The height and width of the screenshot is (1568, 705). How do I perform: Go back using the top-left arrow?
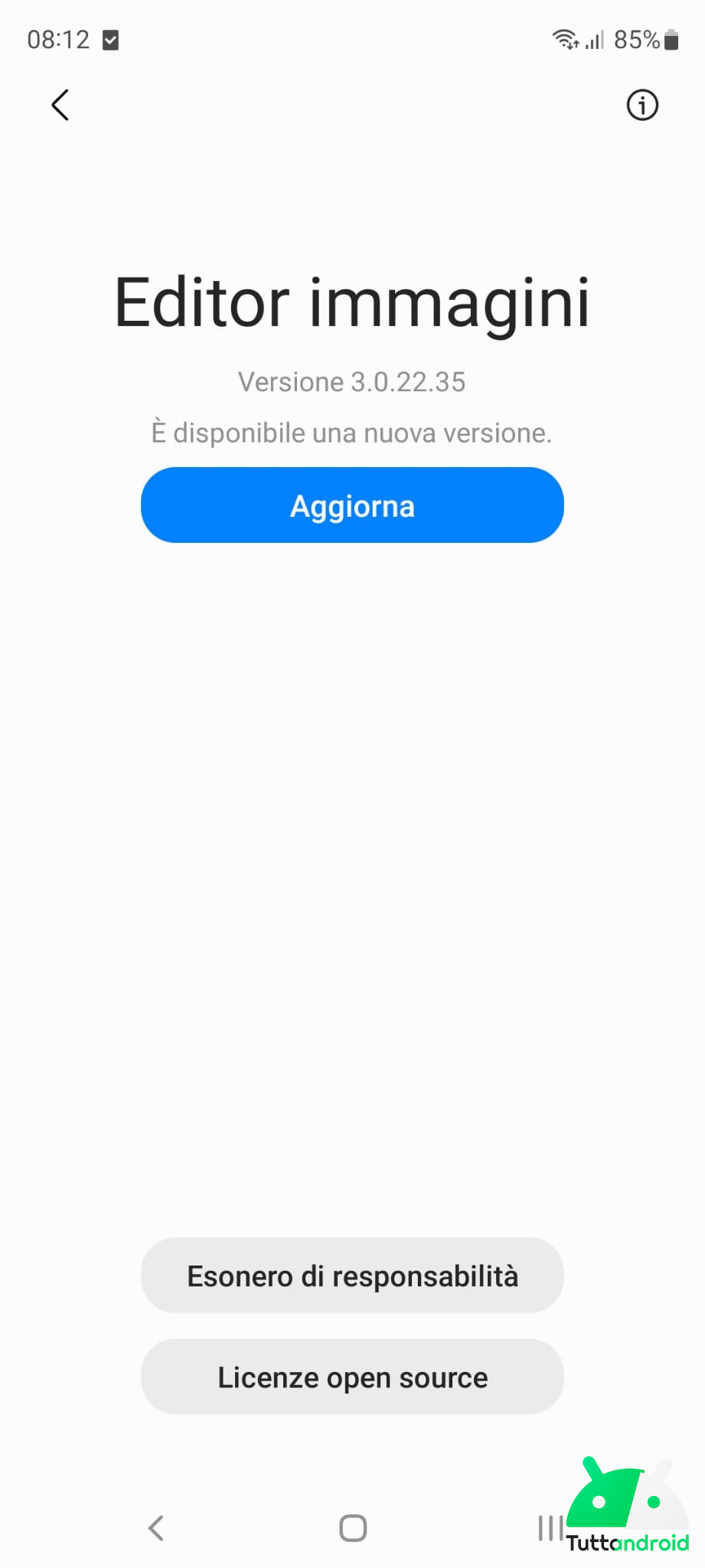coord(60,105)
